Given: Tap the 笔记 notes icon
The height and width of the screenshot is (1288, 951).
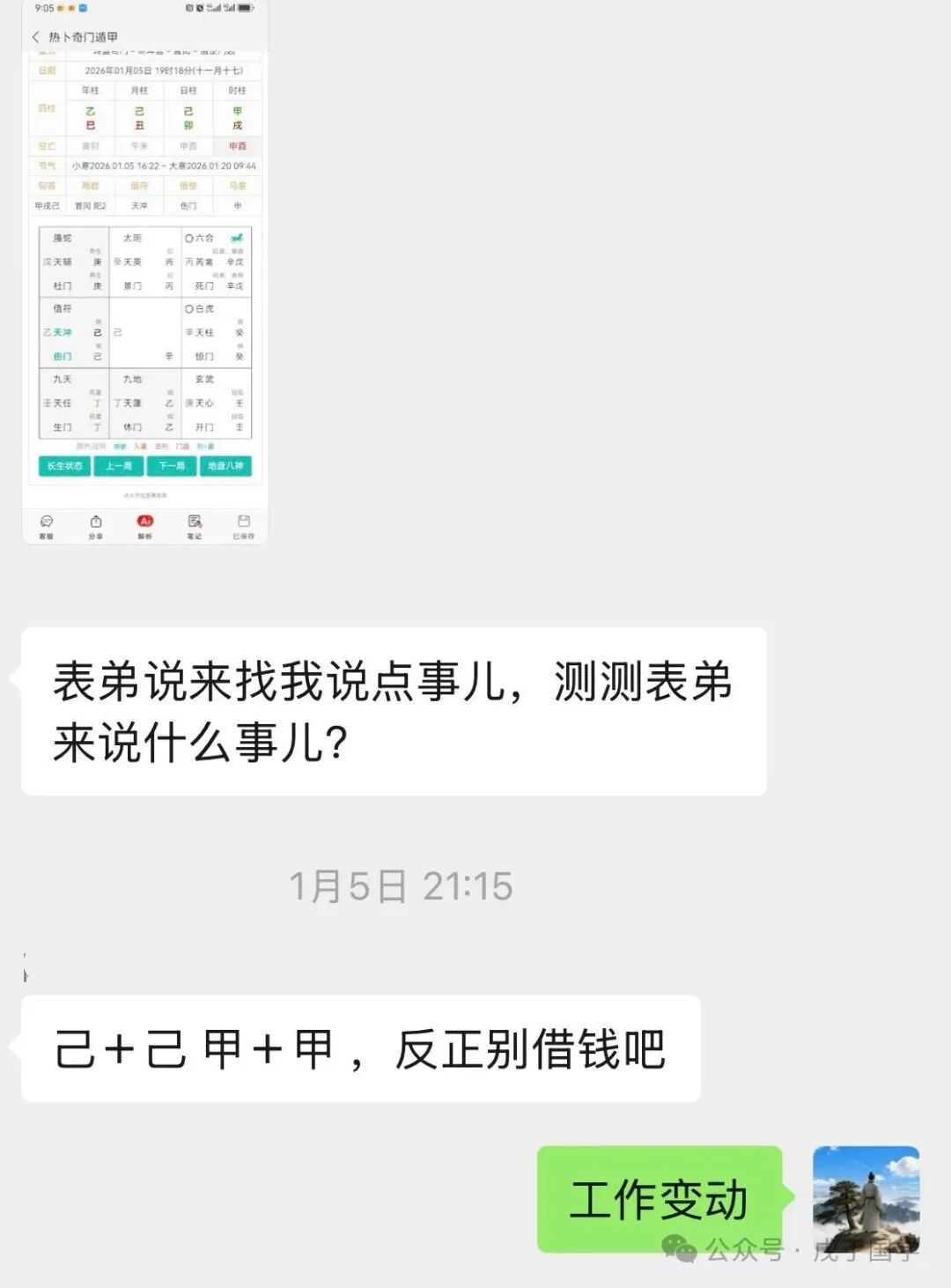Looking at the screenshot, I should (193, 524).
